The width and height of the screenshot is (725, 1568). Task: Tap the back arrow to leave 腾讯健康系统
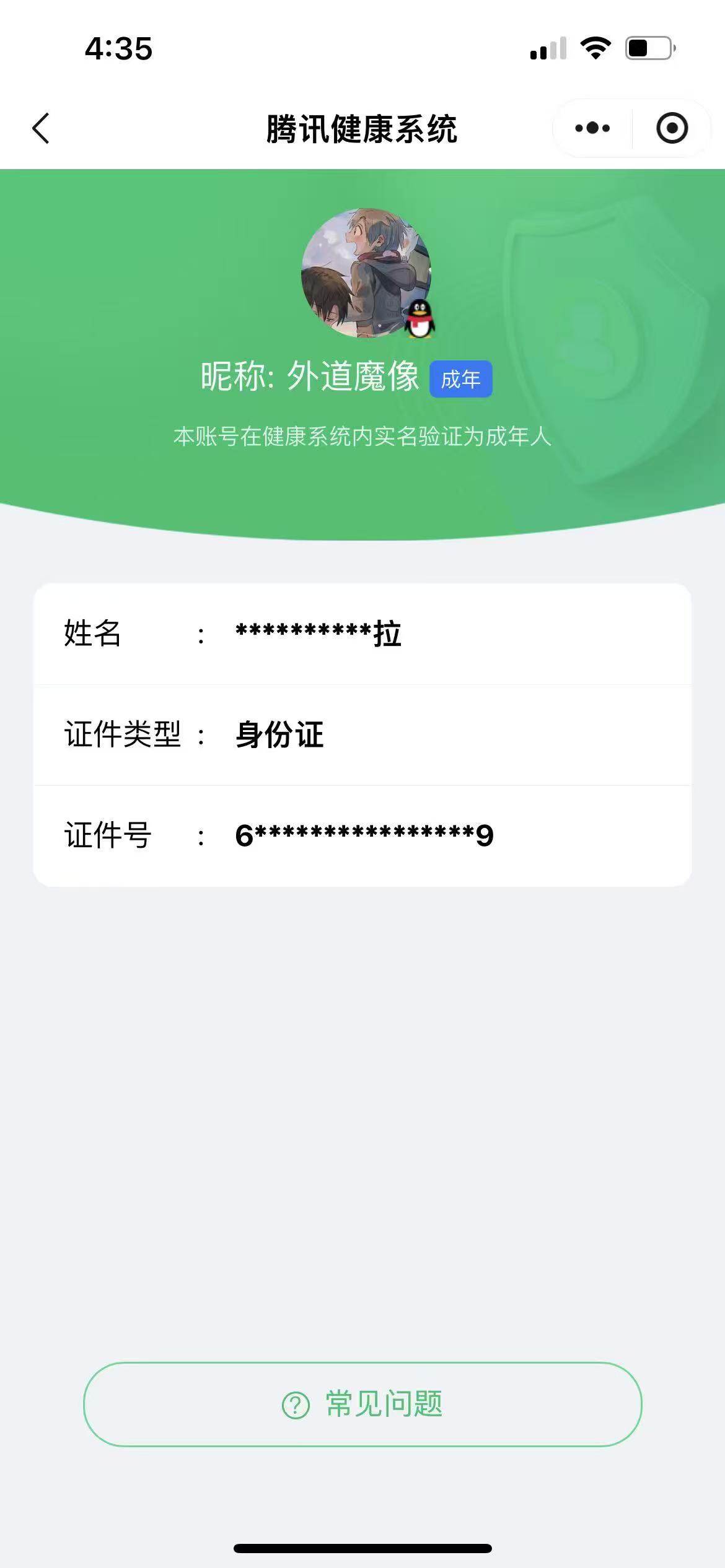pyautogui.click(x=41, y=128)
